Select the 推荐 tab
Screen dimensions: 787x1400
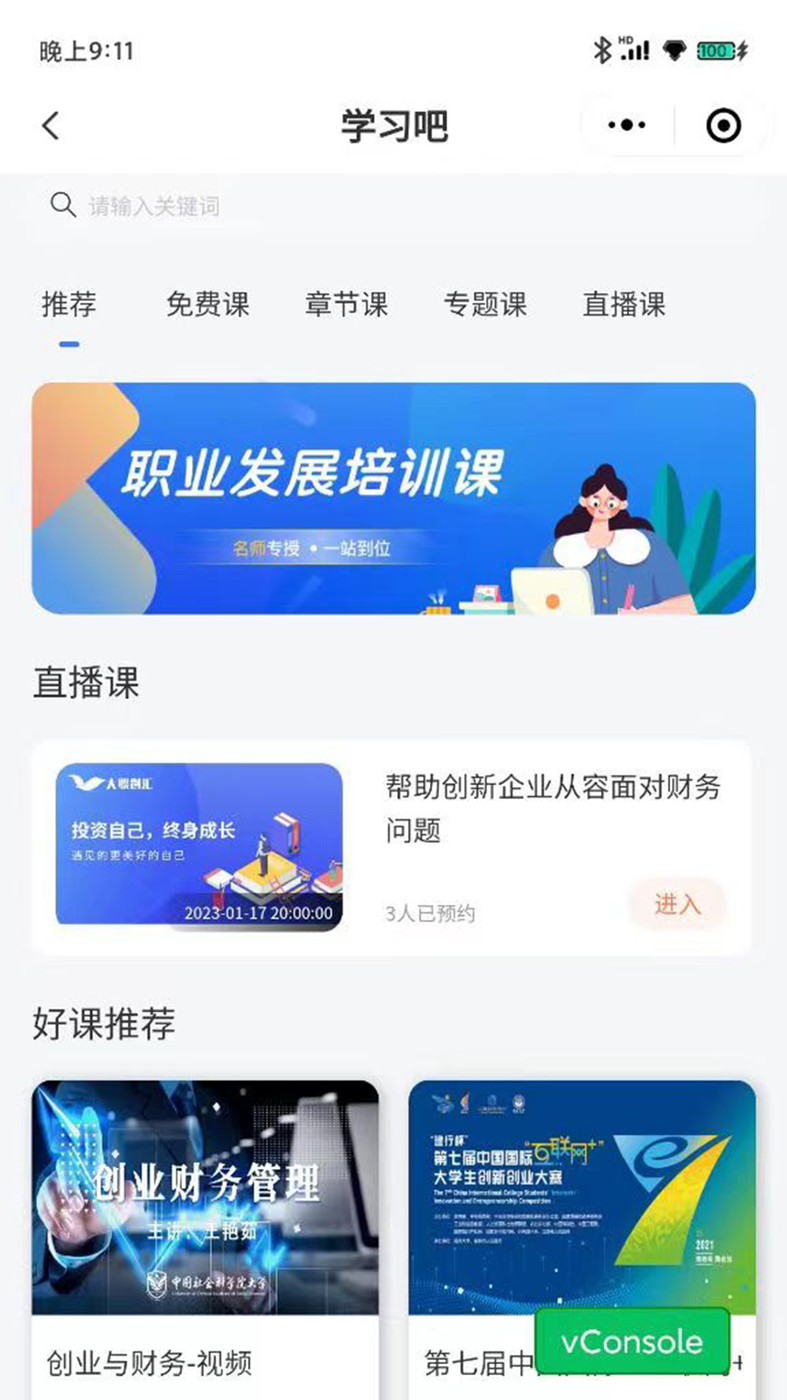[69, 305]
